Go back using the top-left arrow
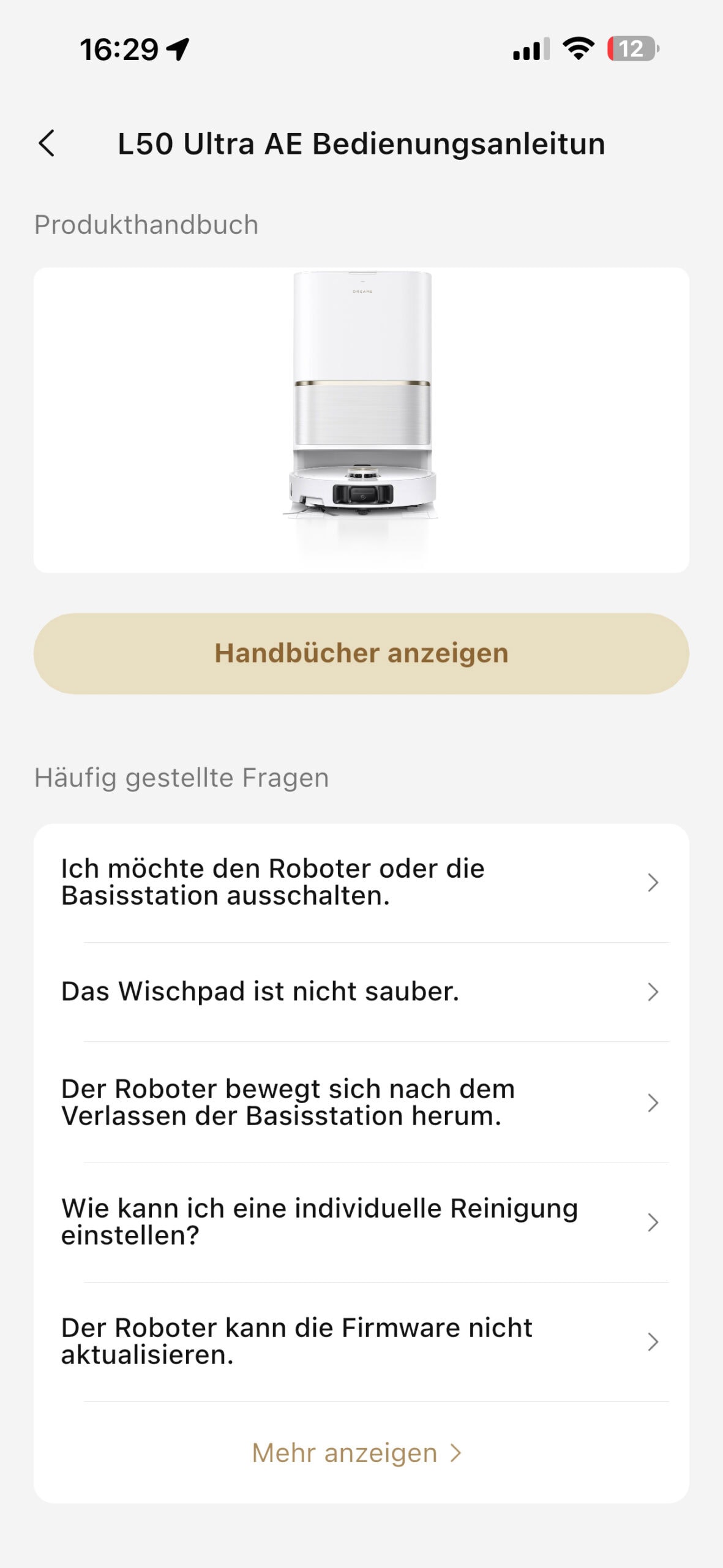Screen dimensions: 723x1568 point(47,143)
